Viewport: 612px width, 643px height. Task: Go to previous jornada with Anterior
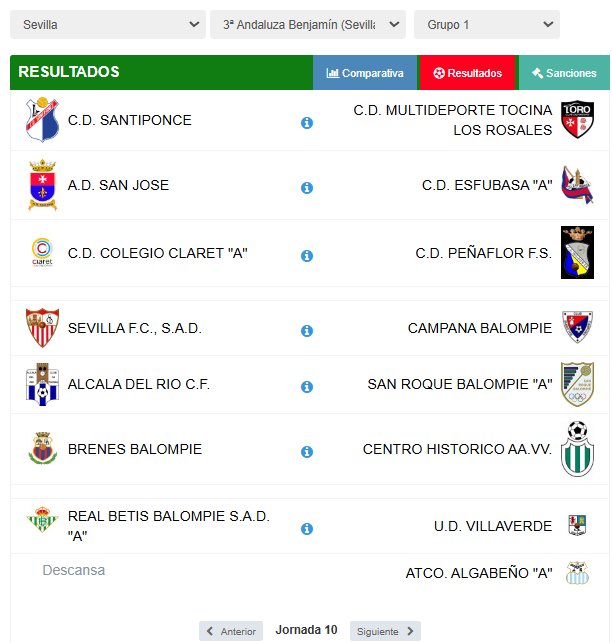231,631
